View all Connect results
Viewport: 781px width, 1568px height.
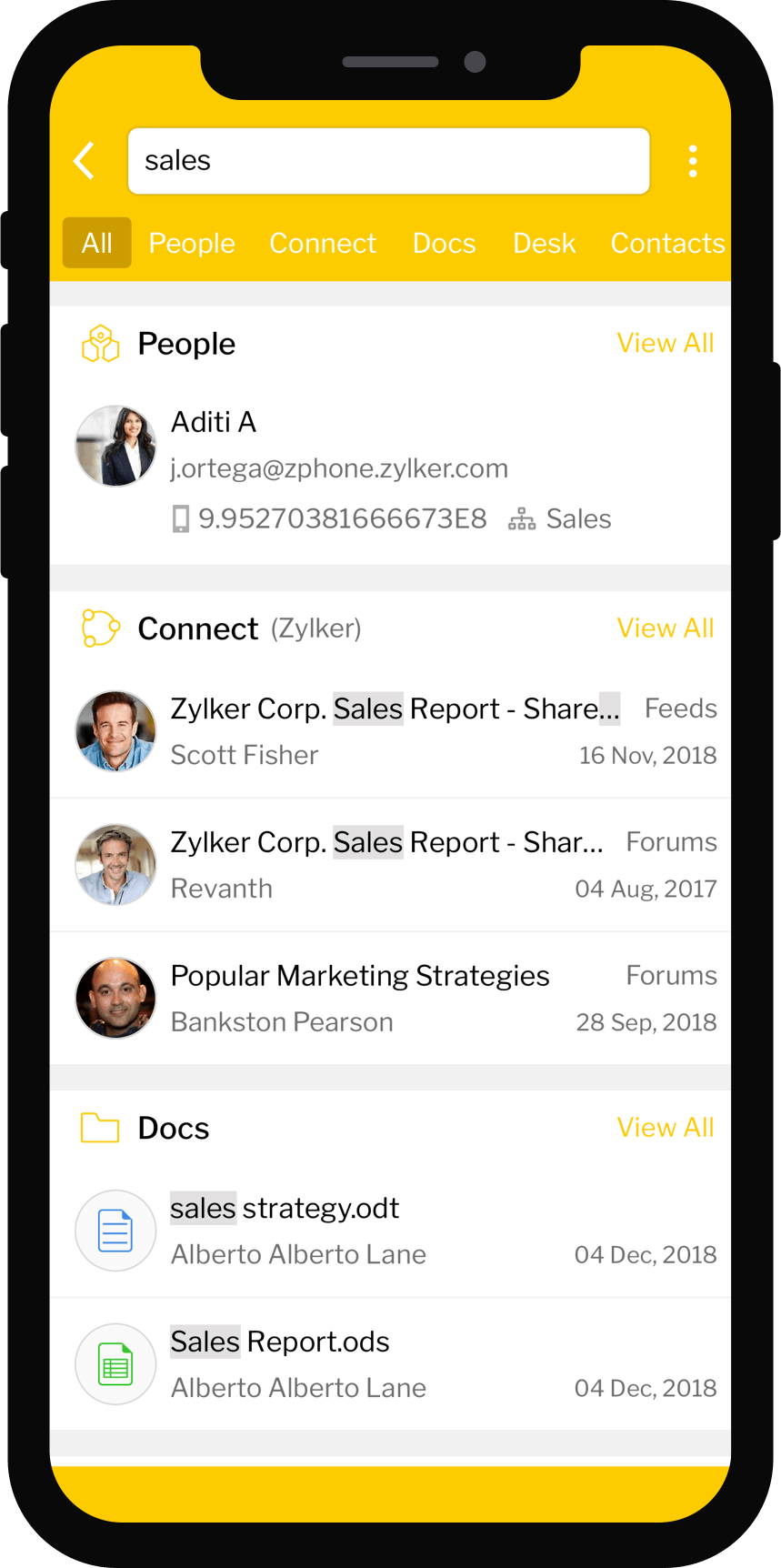pos(665,628)
